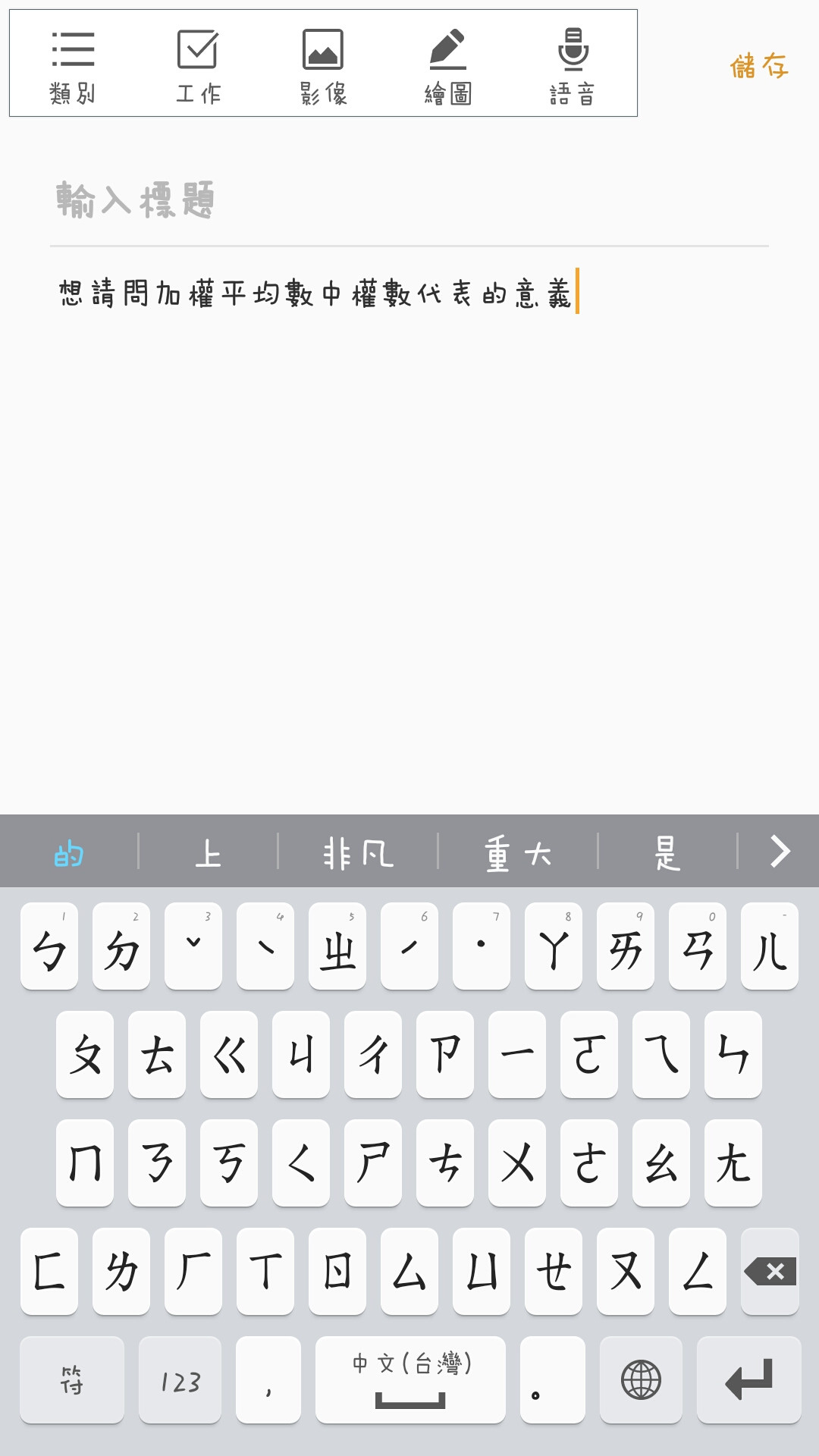Start a 語音 voice recording
Screen dimensions: 819x1456
pyautogui.click(x=573, y=65)
